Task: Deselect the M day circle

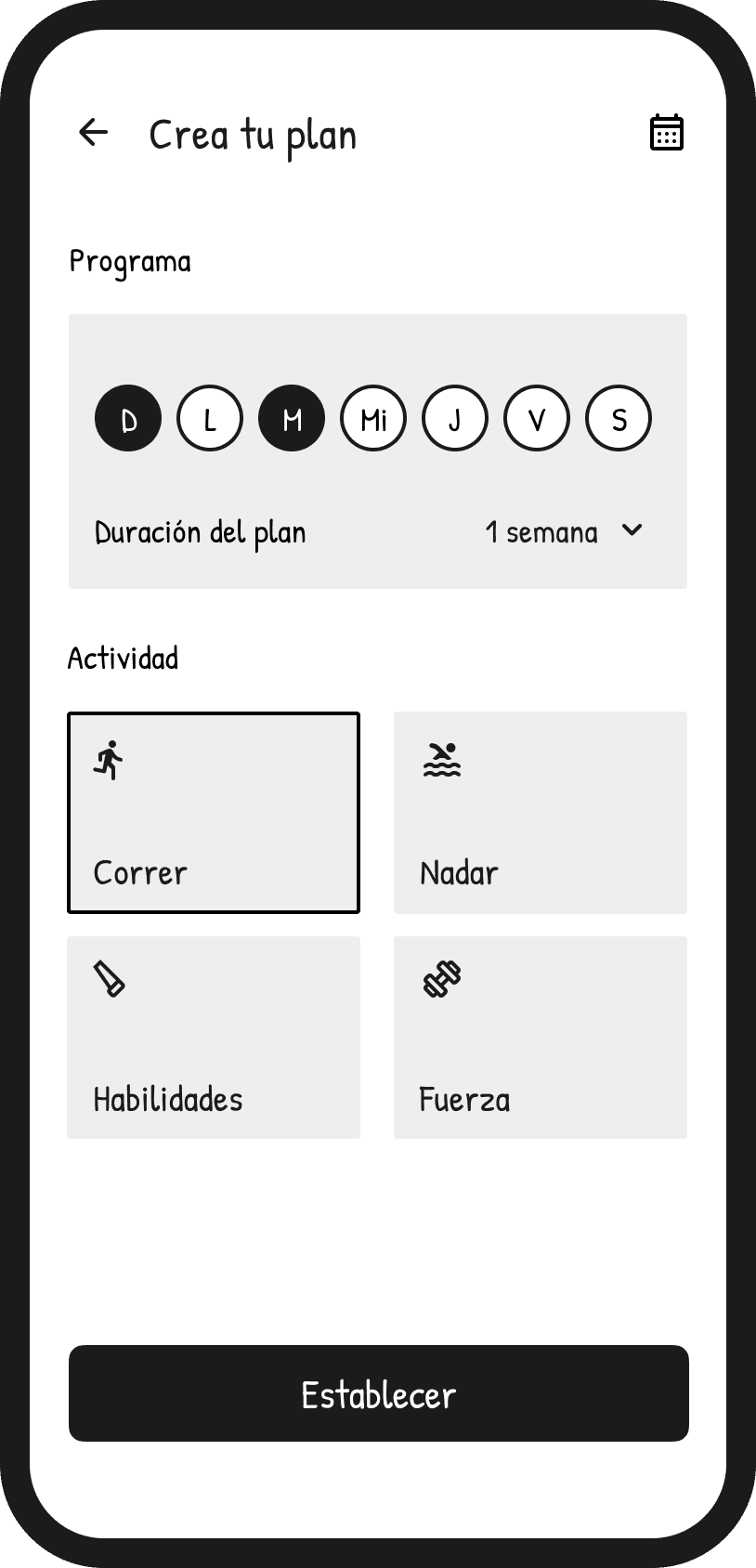Action: click(292, 418)
